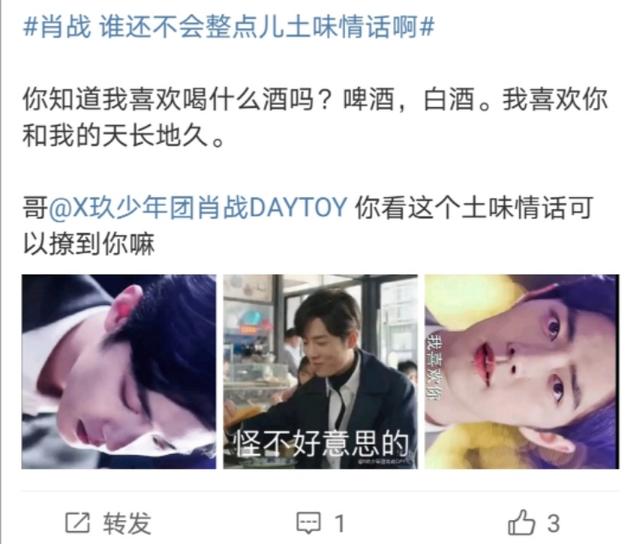This screenshot has height=544, width=640.
Task: Repost this post via 转发
Action: pos(108,522)
